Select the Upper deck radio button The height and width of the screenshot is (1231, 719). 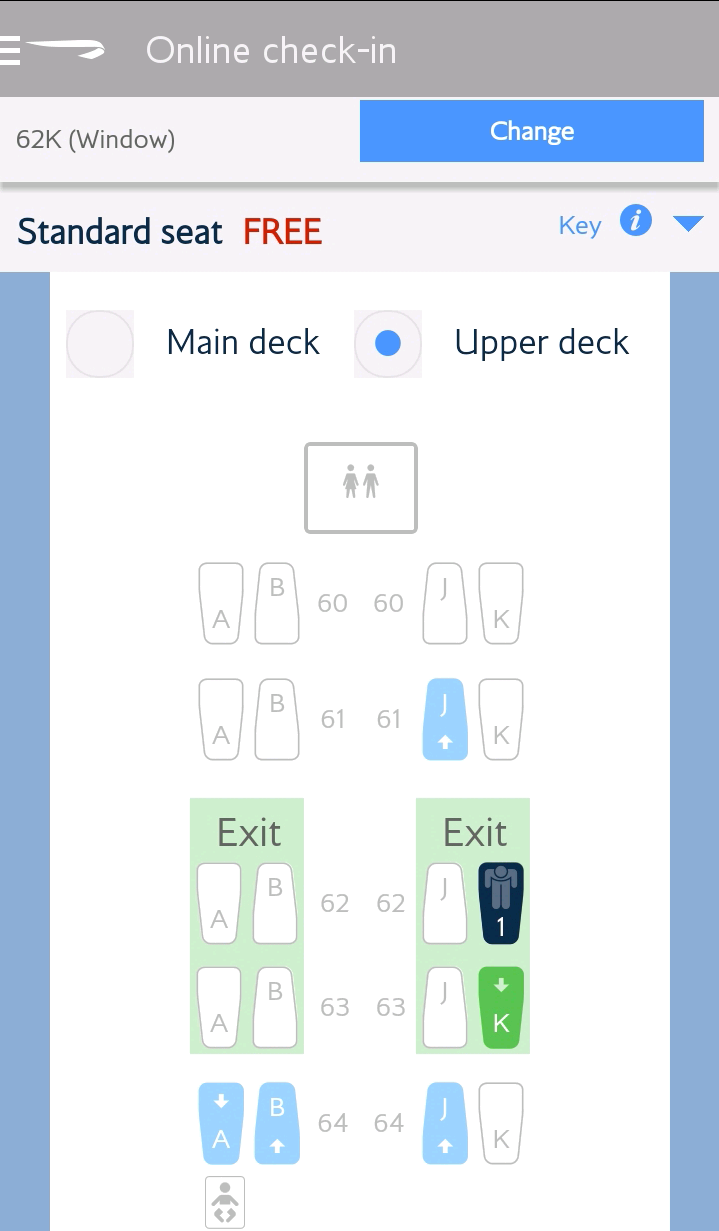click(388, 344)
